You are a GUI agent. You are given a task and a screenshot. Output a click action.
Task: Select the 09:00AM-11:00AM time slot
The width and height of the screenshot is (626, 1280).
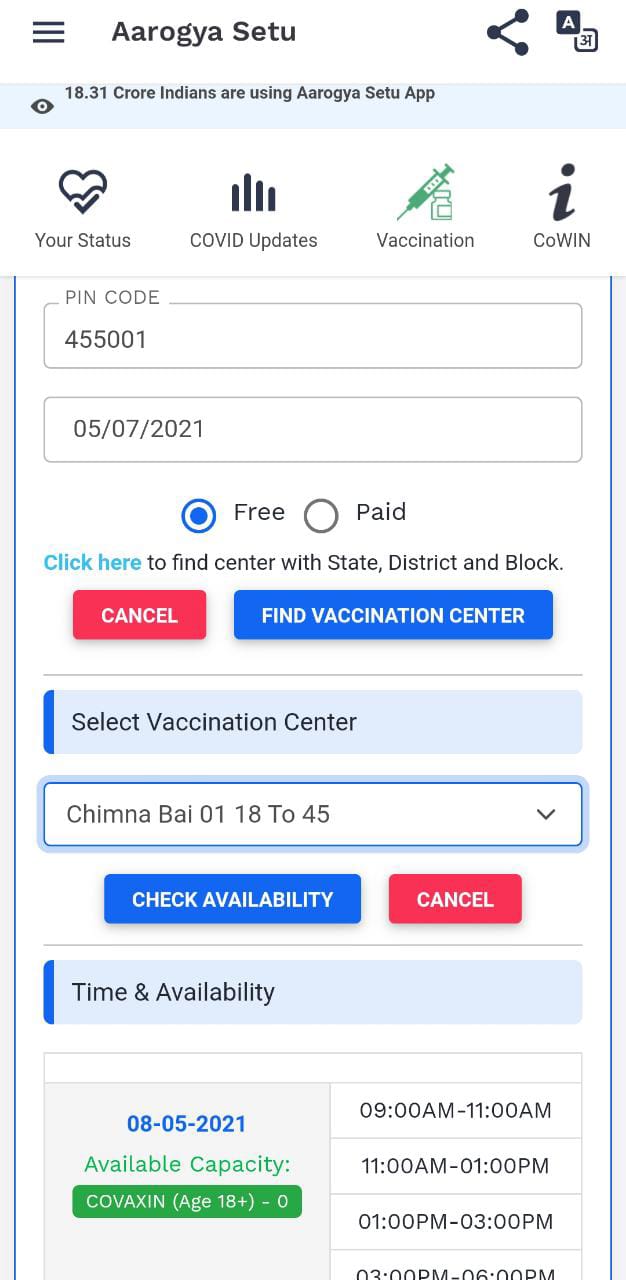[x=456, y=1110]
